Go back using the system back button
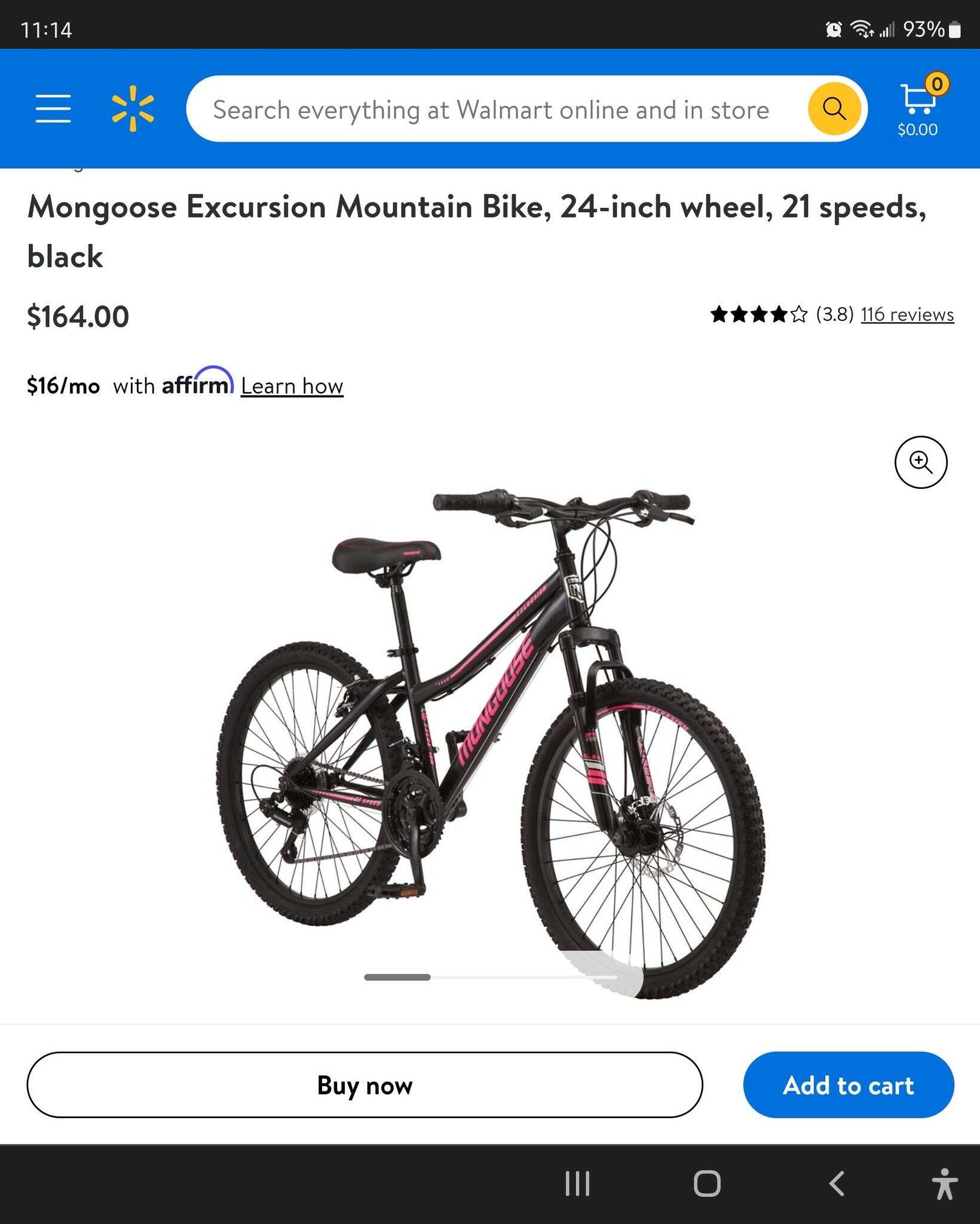 (837, 1183)
